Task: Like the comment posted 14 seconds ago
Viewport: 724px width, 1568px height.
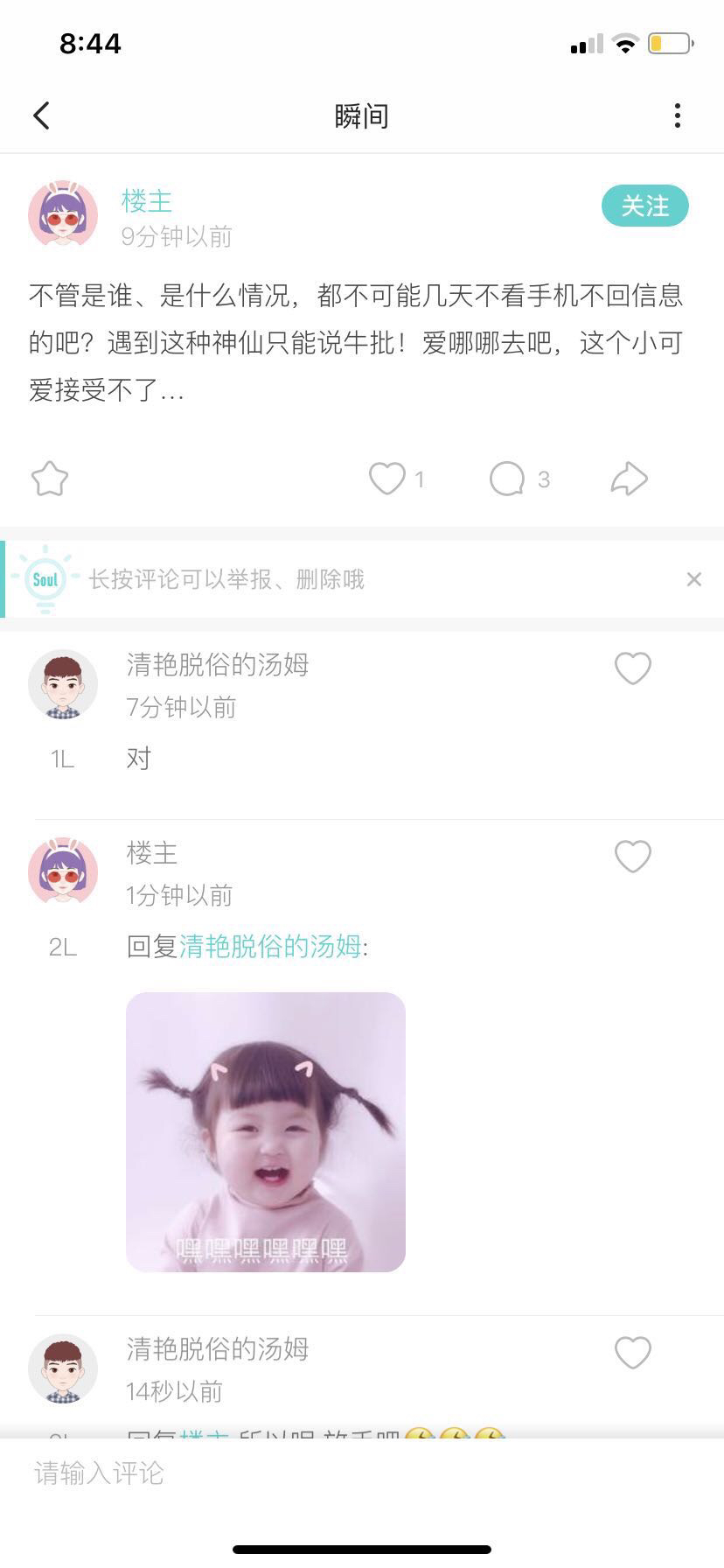Action: (633, 1353)
